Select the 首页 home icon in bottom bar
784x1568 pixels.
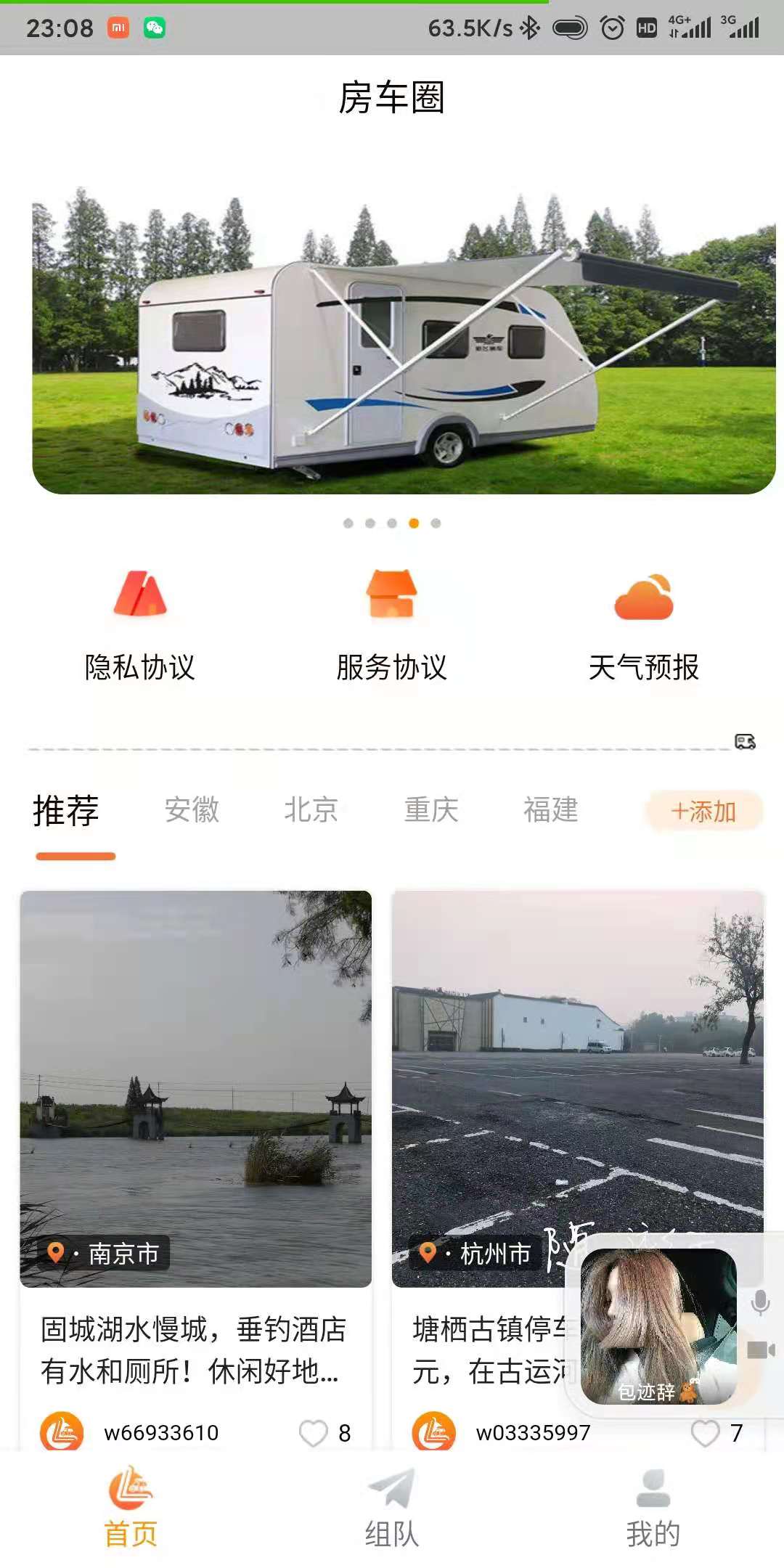pos(131,1488)
